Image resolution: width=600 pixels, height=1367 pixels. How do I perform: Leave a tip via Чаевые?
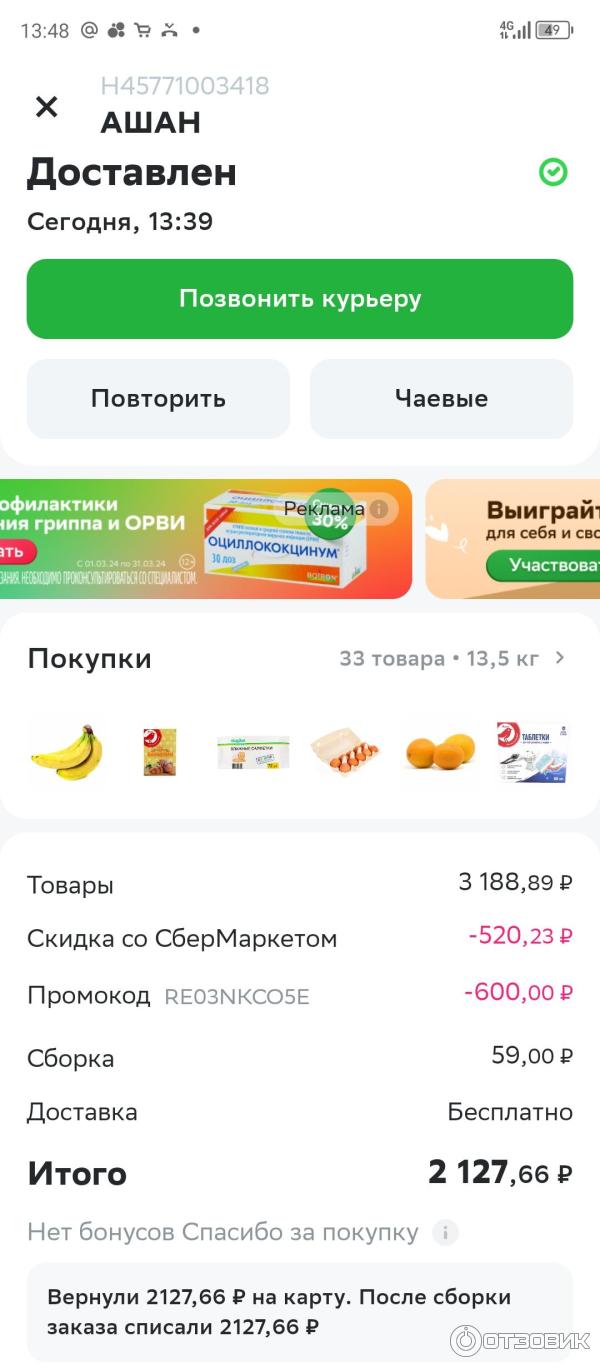[441, 399]
